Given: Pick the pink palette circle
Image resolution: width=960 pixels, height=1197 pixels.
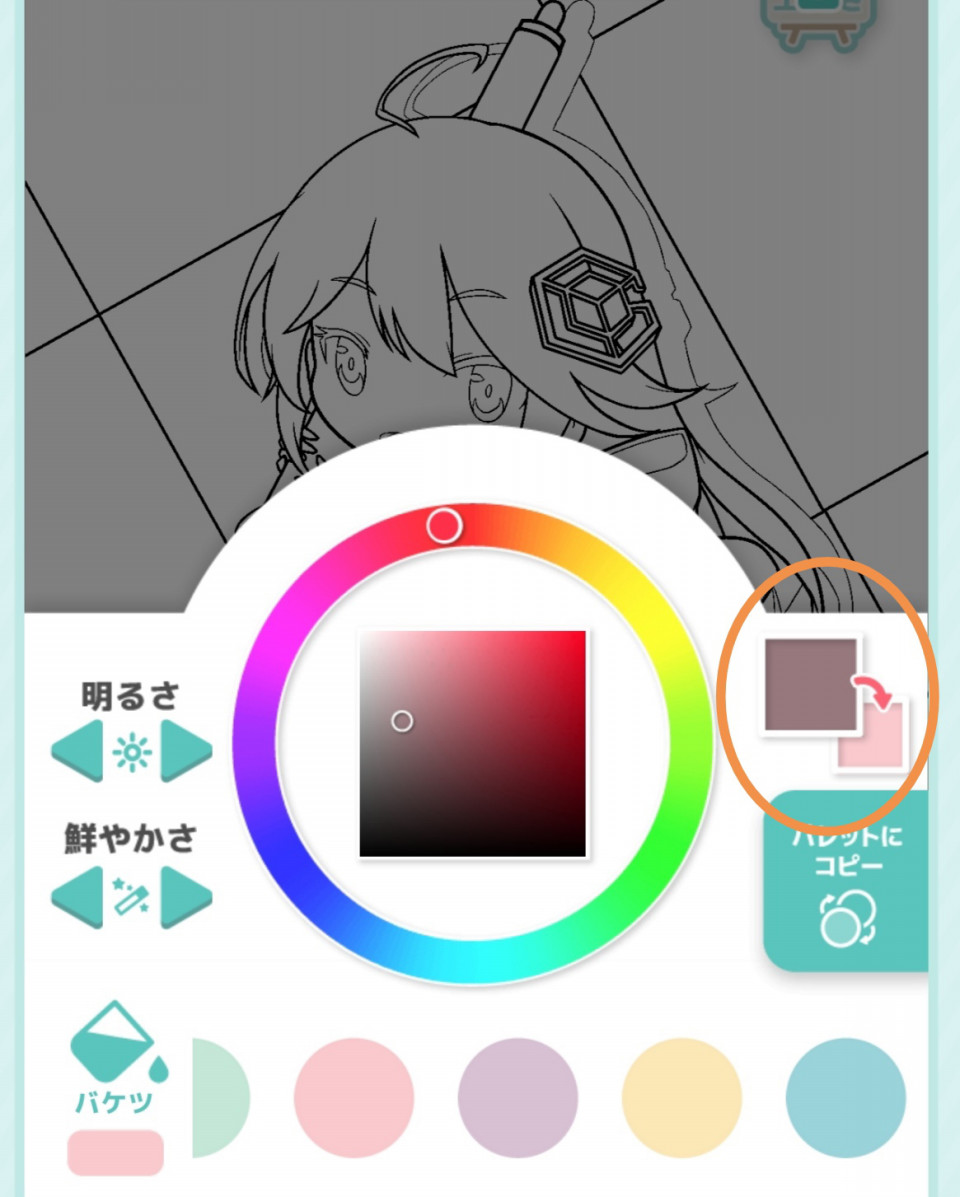Looking at the screenshot, I should click(354, 1097).
